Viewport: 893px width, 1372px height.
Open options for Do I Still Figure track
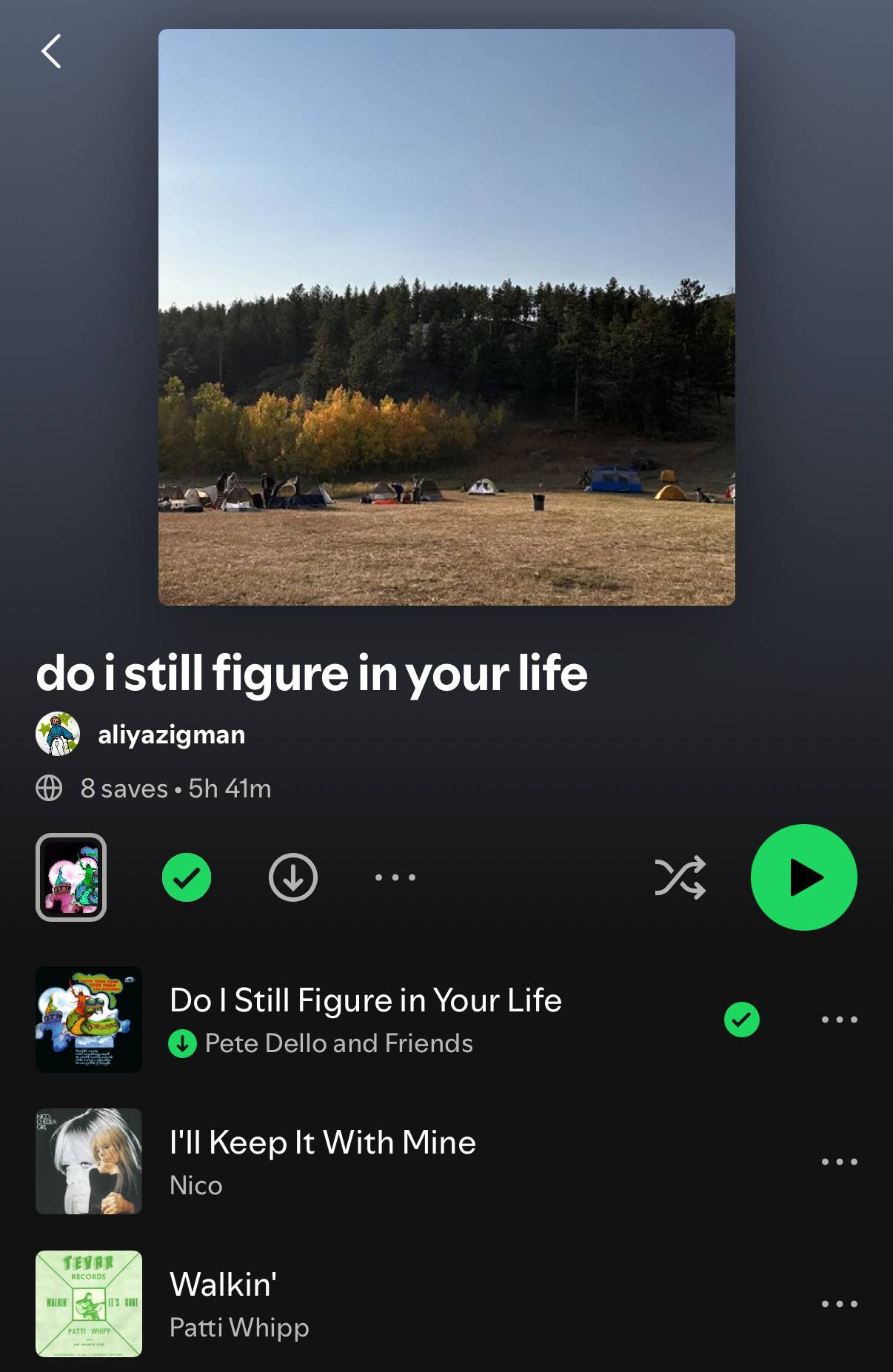pyautogui.click(x=840, y=1020)
